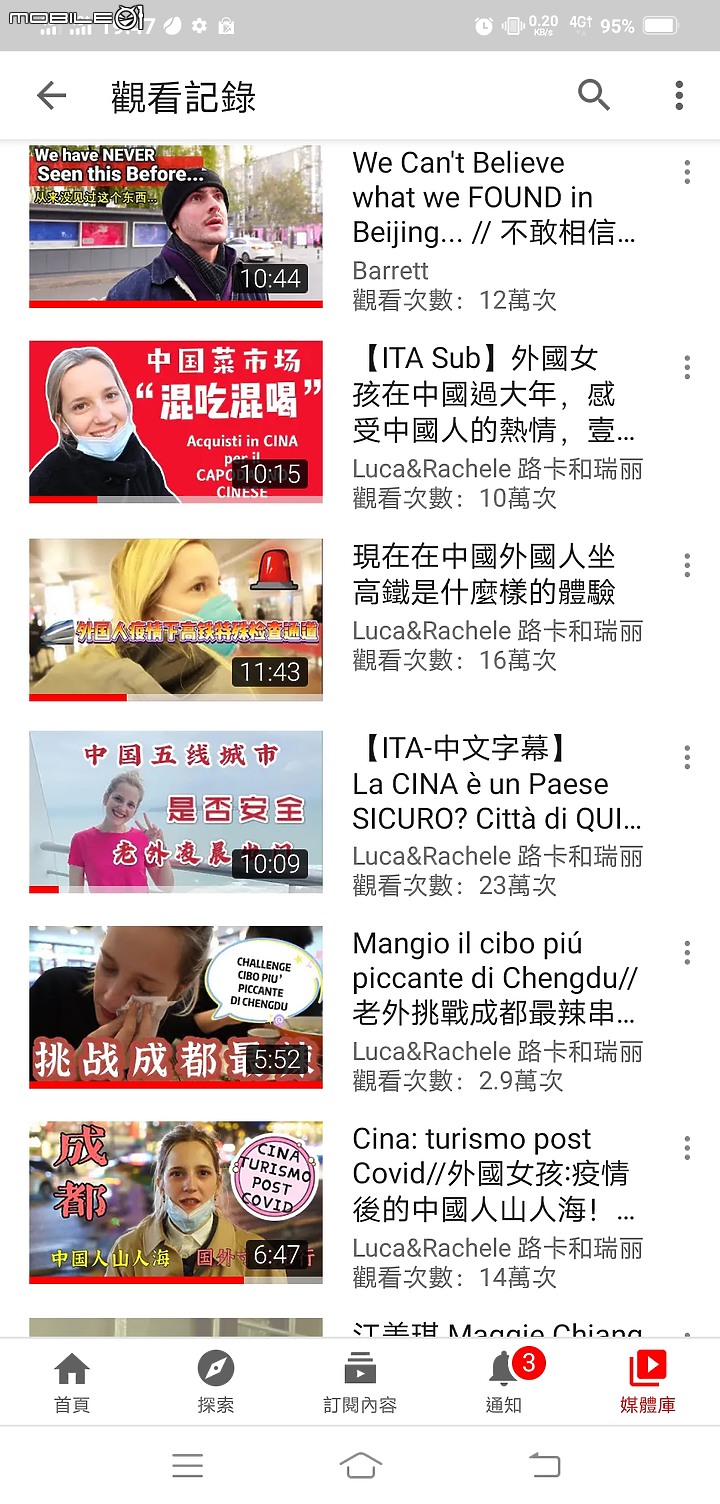
Task: Open the top-right overflow menu
Action: (679, 96)
